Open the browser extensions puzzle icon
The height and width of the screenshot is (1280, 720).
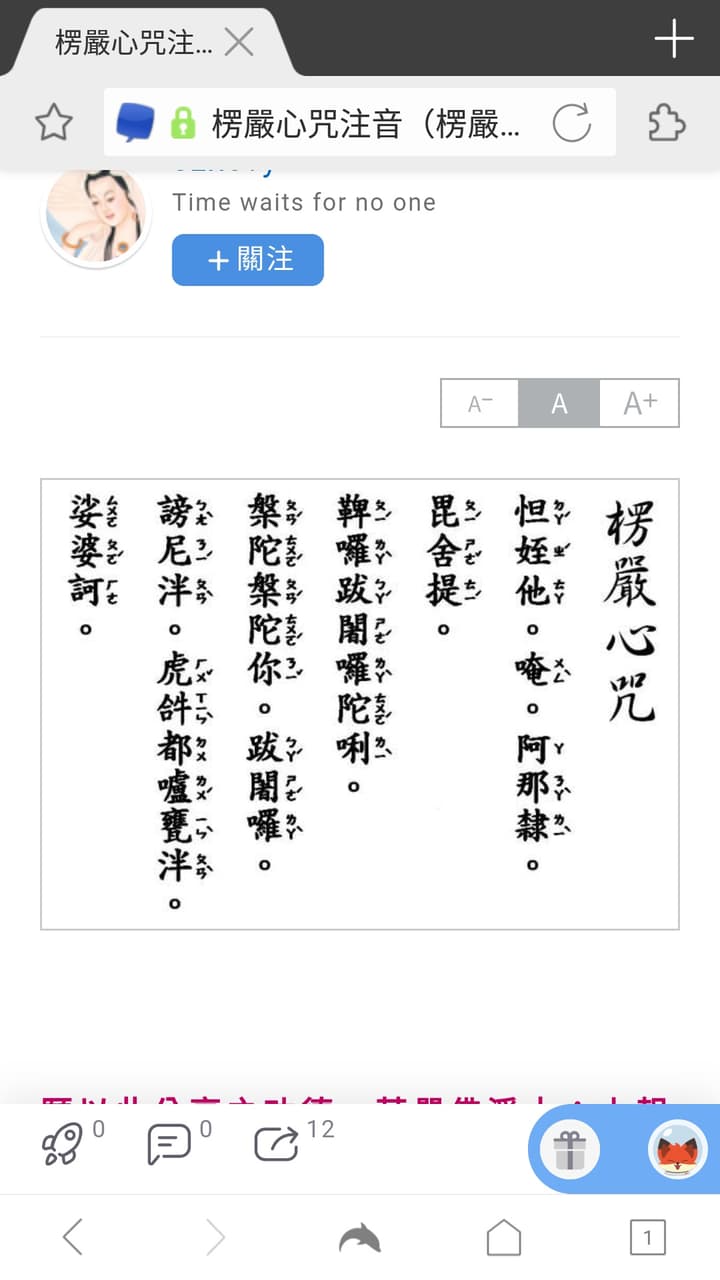click(x=667, y=123)
